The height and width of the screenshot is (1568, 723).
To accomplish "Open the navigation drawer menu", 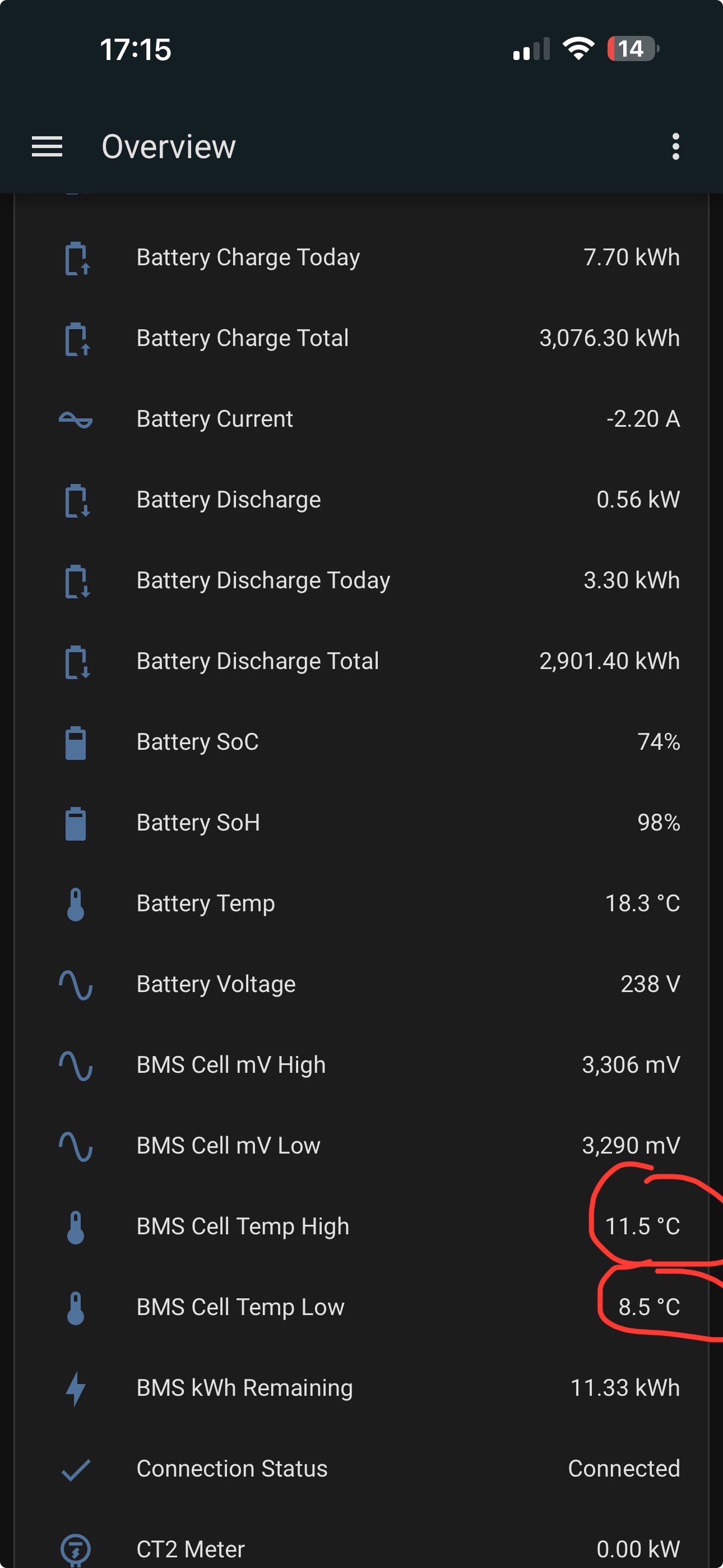I will pos(47,147).
